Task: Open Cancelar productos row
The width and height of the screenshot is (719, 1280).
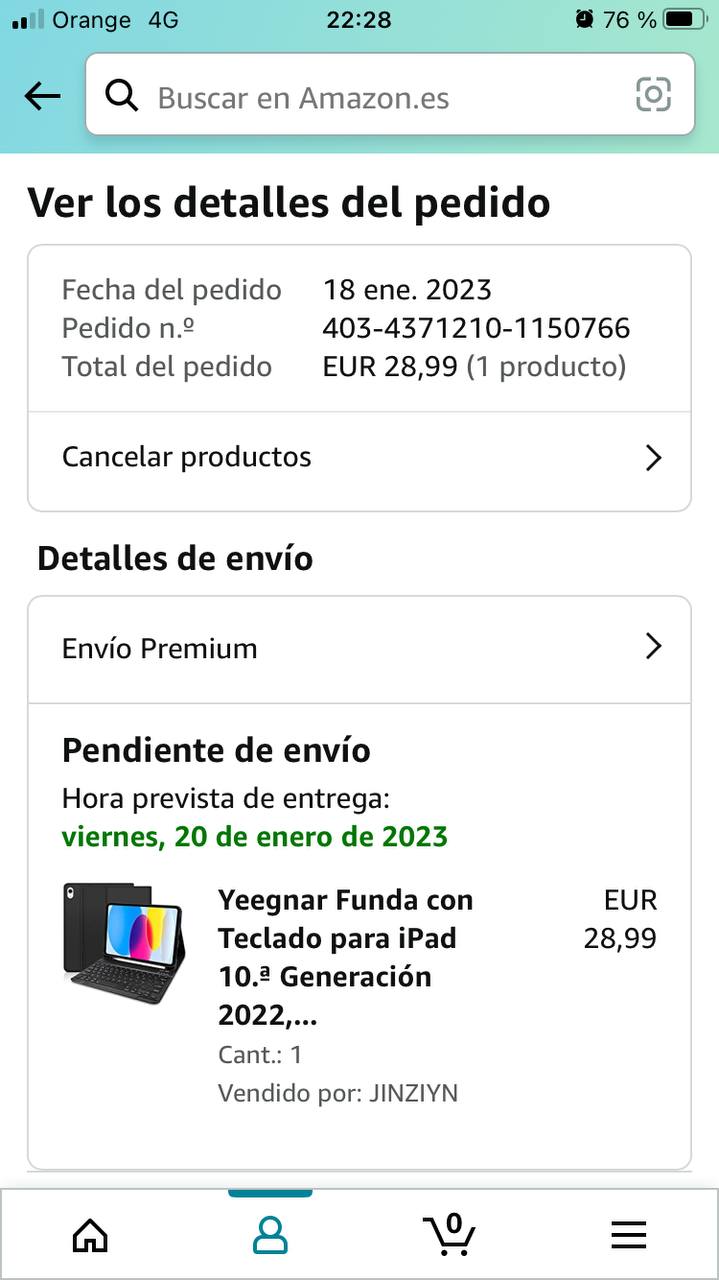Action: (359, 458)
